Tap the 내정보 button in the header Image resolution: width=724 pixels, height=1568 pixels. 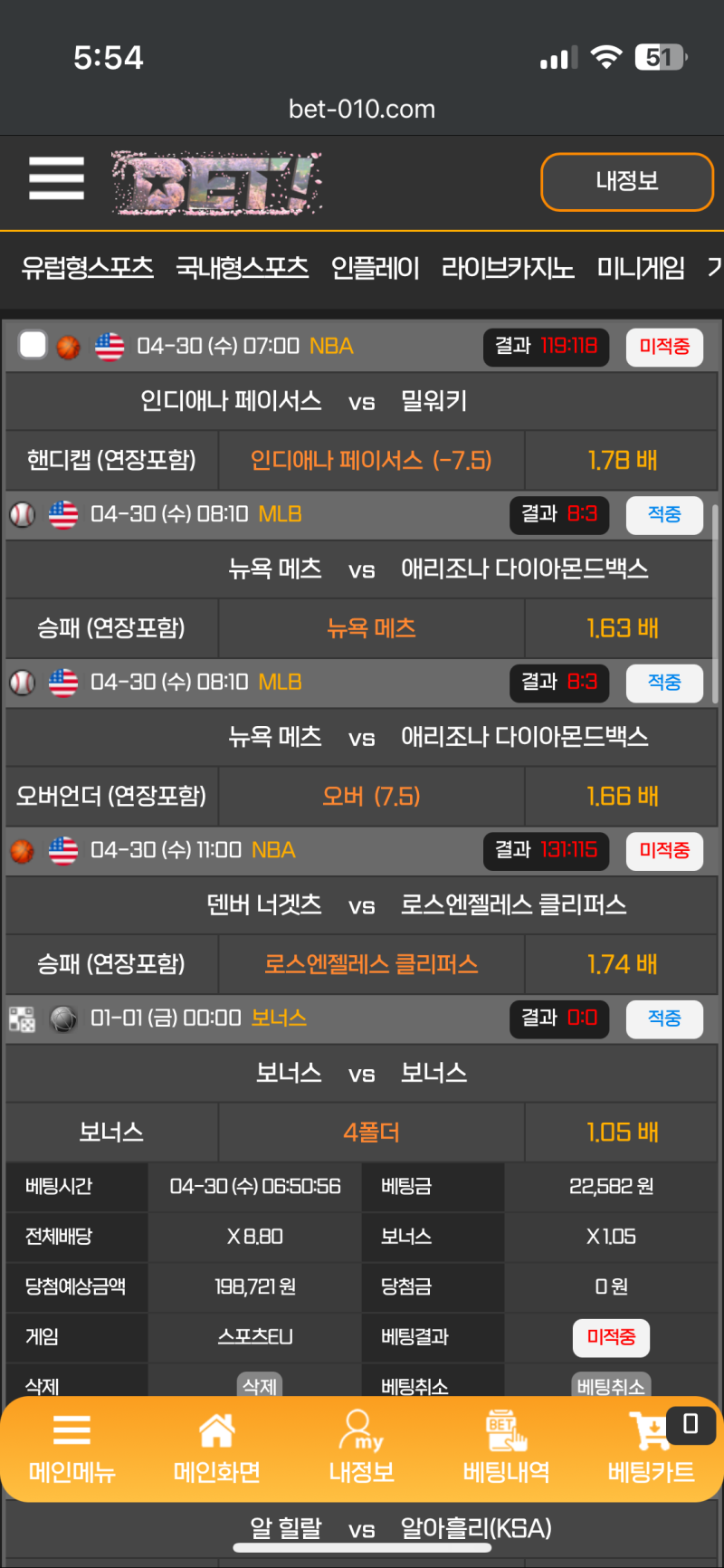pos(626,182)
